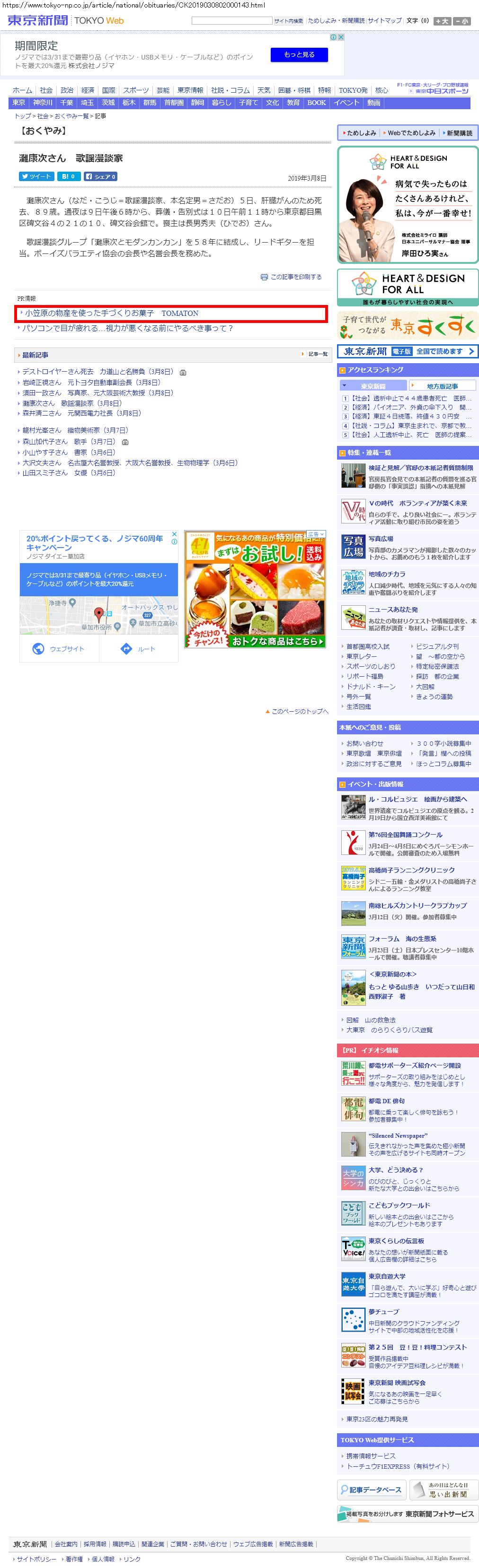Increase text size with the ＋大 button
The image size is (479, 1568).
(442, 21)
